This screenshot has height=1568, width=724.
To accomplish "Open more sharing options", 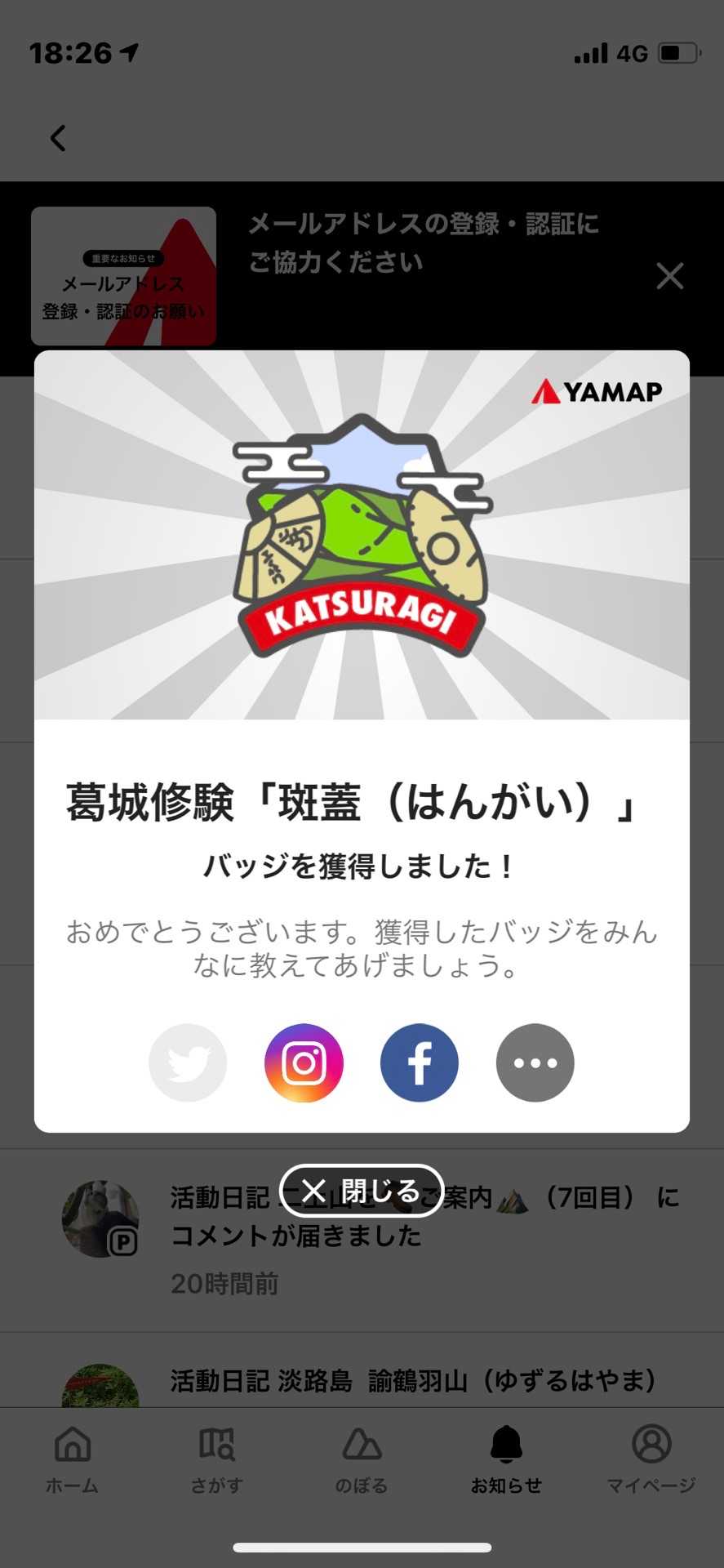I will (535, 1062).
